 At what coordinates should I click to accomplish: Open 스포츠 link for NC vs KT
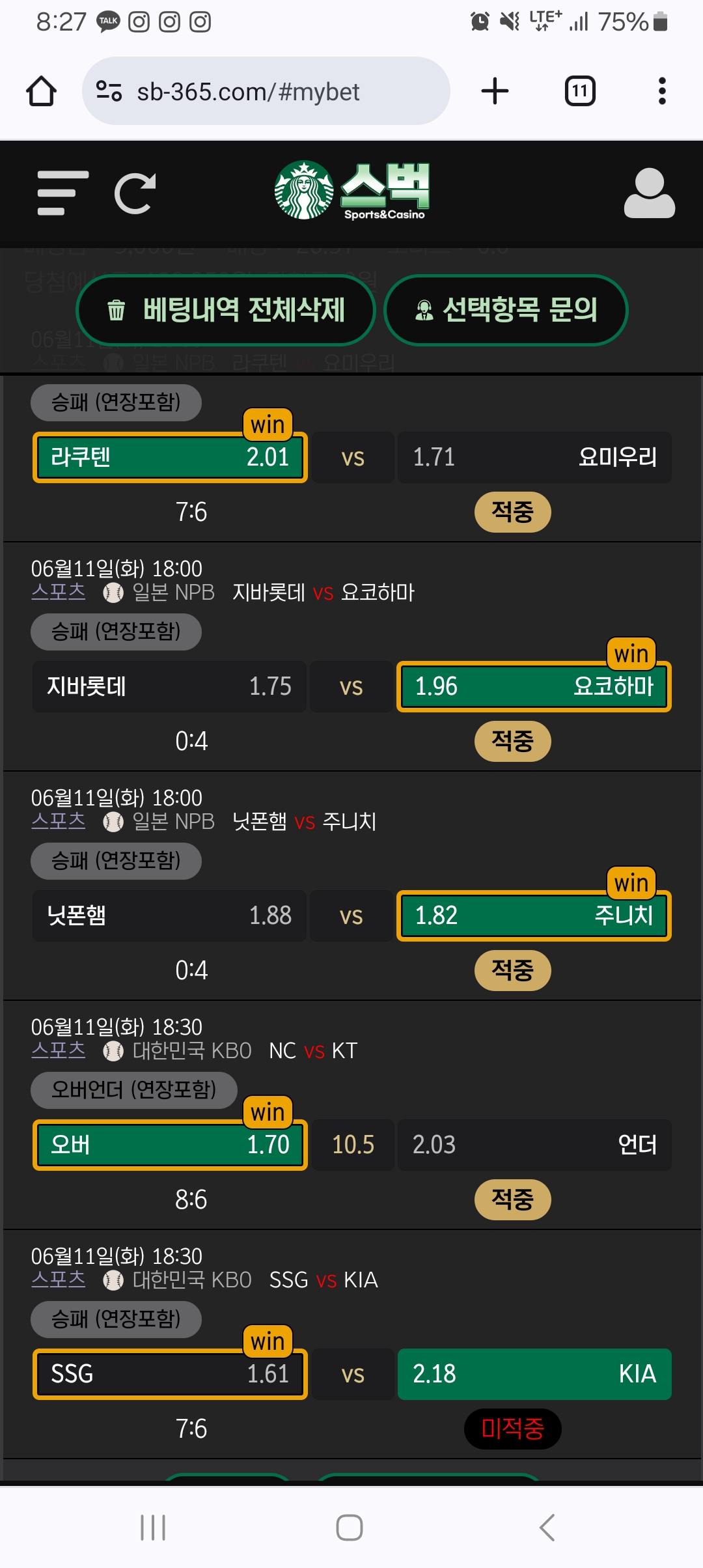(x=59, y=1050)
